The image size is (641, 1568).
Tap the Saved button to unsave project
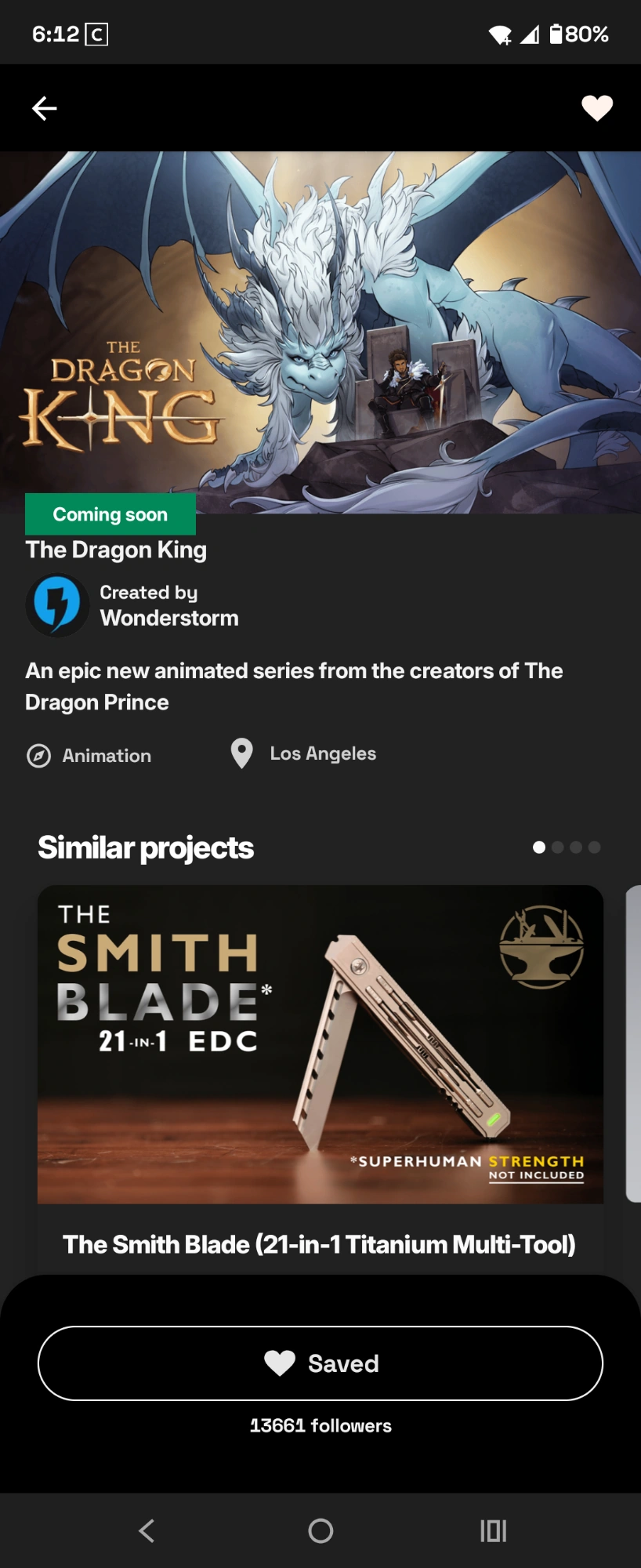point(320,1363)
